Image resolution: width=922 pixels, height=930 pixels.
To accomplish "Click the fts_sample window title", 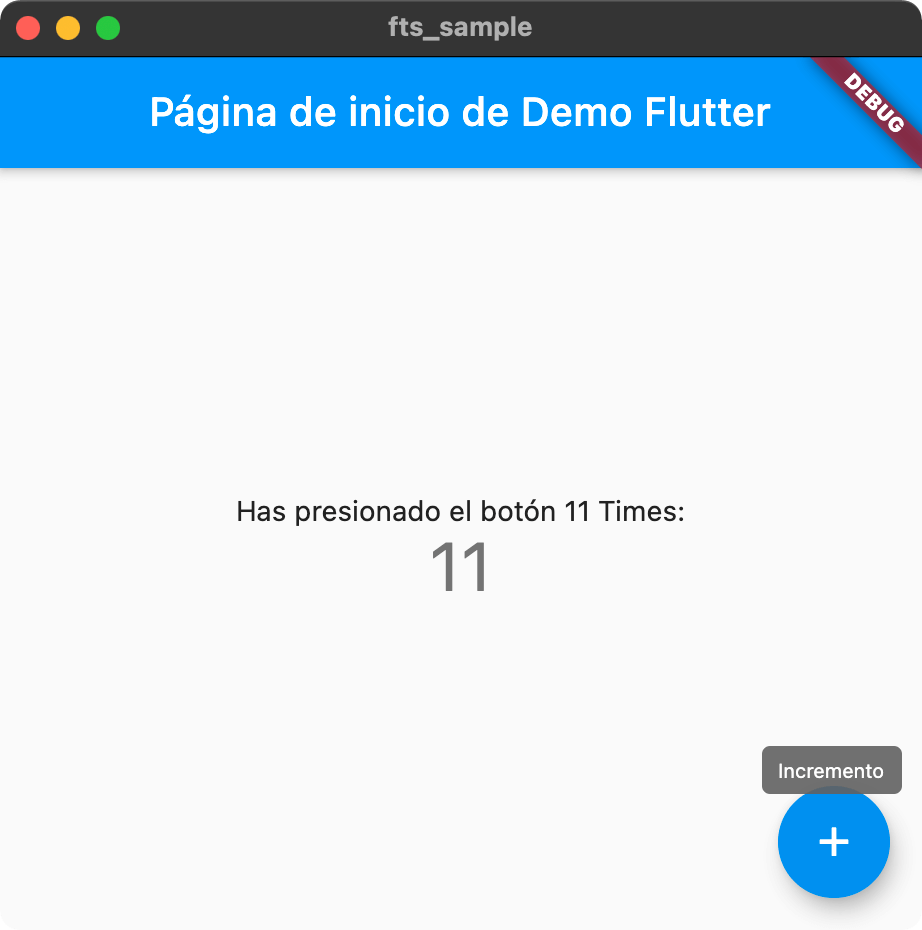I will coord(460,28).
